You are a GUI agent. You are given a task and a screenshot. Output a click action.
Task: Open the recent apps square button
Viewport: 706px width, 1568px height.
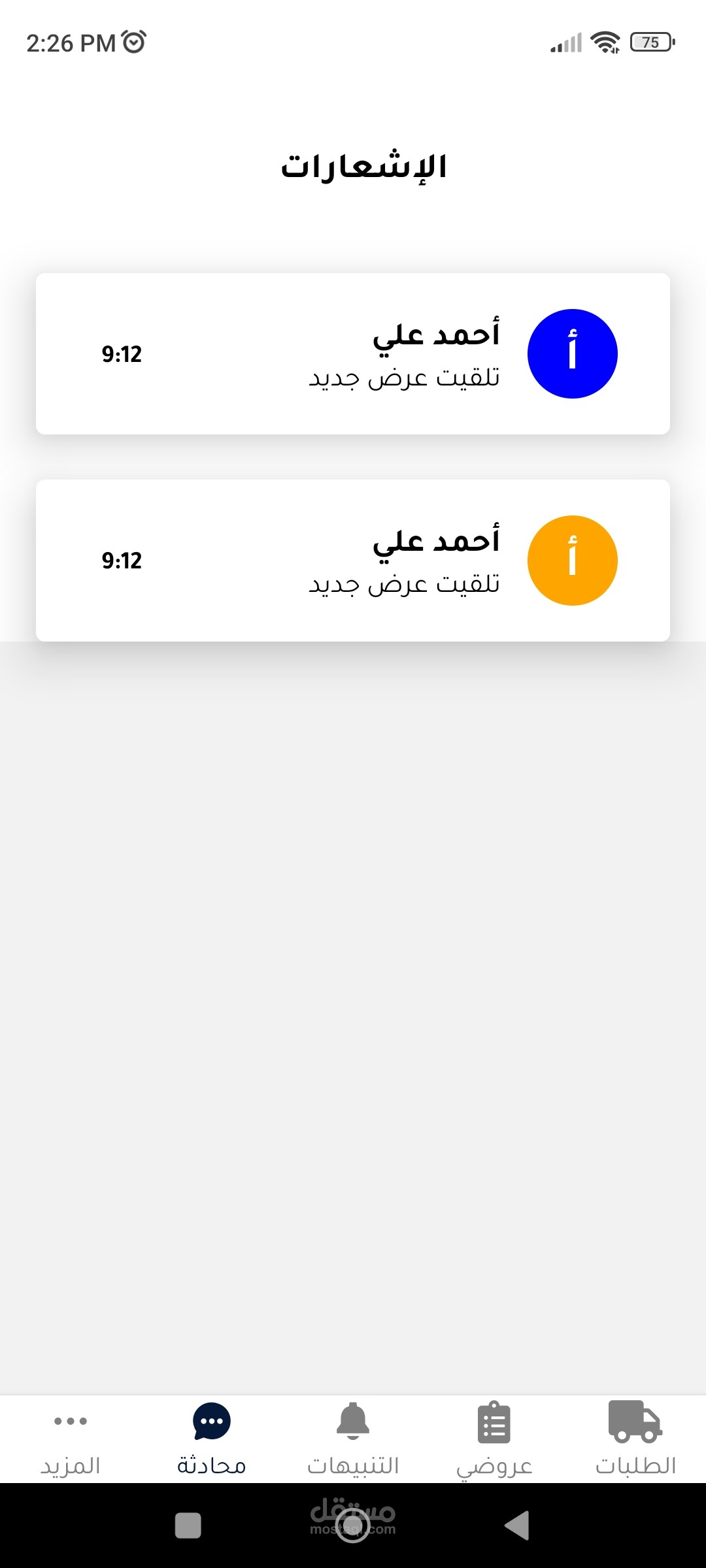click(x=188, y=1526)
